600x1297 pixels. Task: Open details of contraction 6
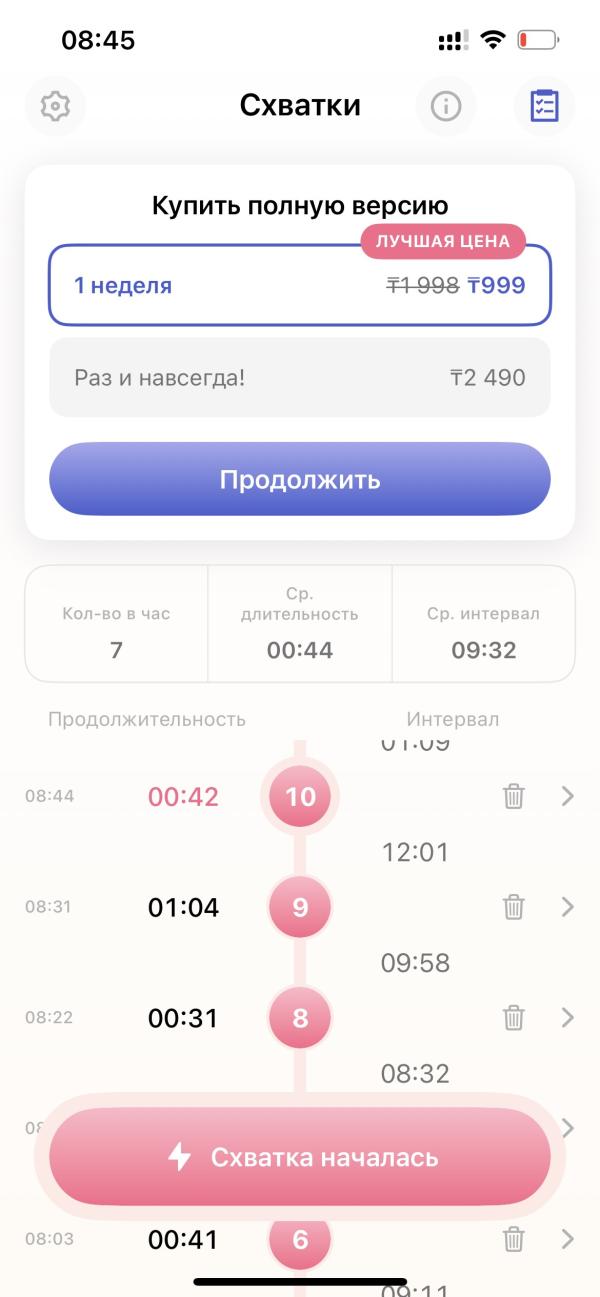pyautogui.click(x=568, y=1240)
